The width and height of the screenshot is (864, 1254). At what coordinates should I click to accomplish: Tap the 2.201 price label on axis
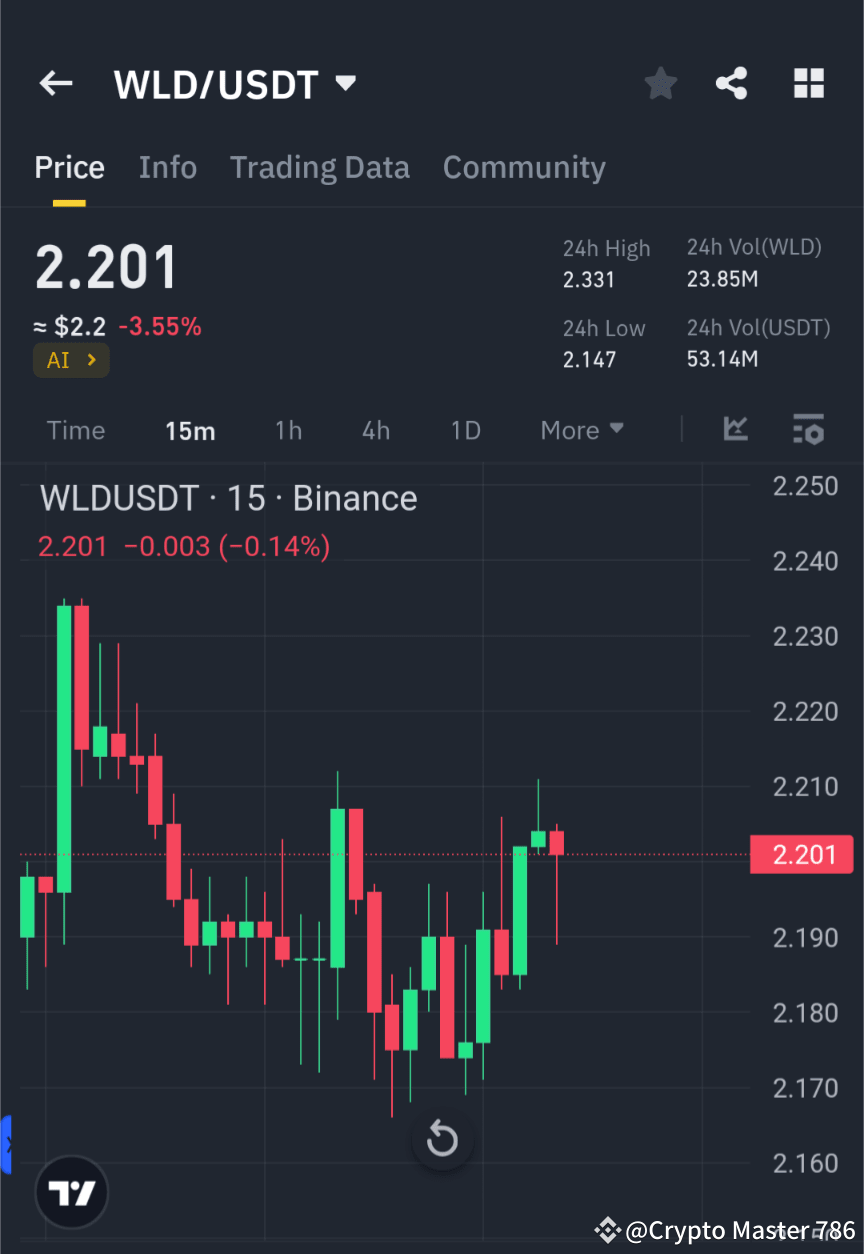point(801,854)
